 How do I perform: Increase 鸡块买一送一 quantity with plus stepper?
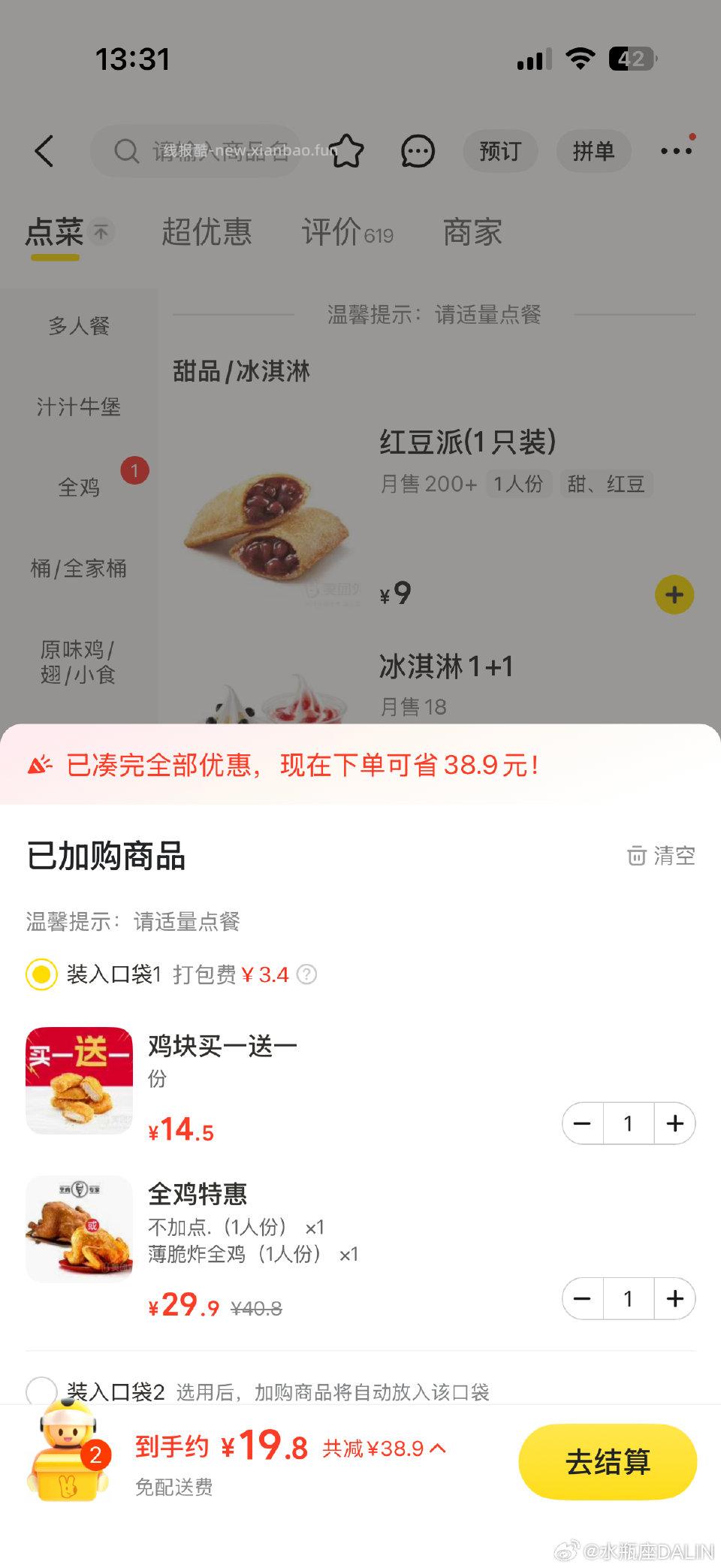pos(674,1123)
